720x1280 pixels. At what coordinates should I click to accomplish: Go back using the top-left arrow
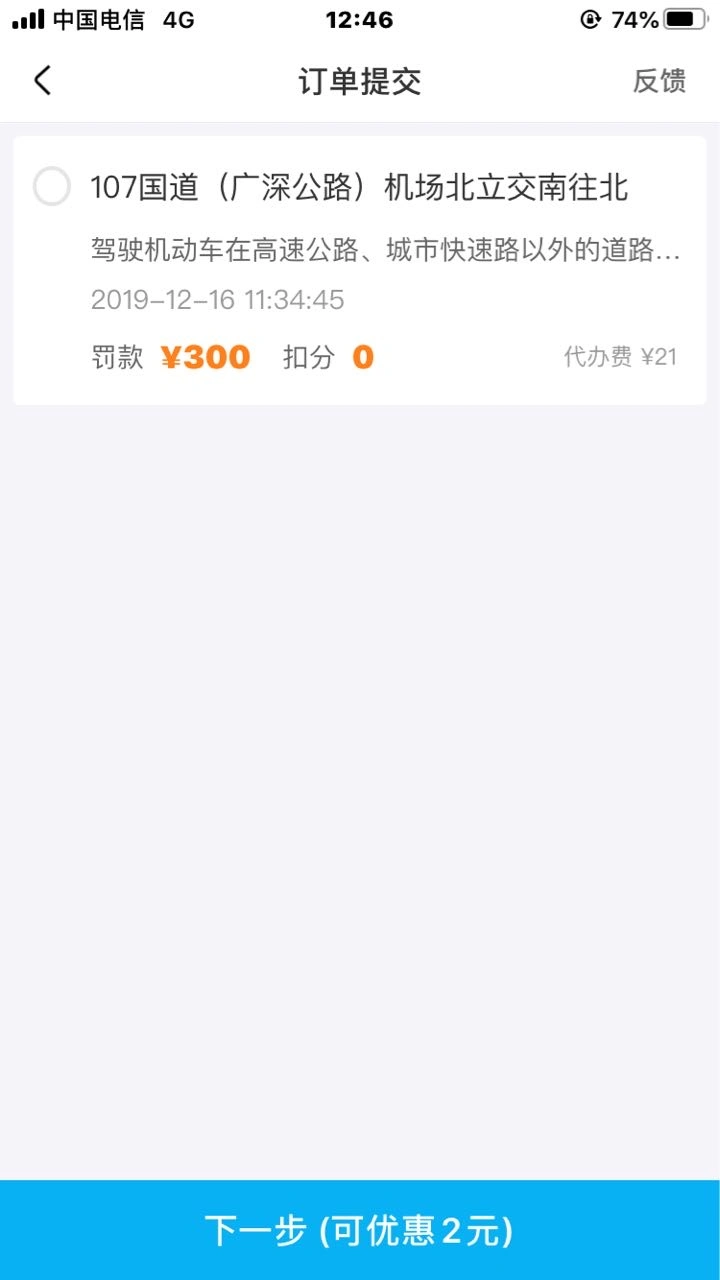coord(42,81)
